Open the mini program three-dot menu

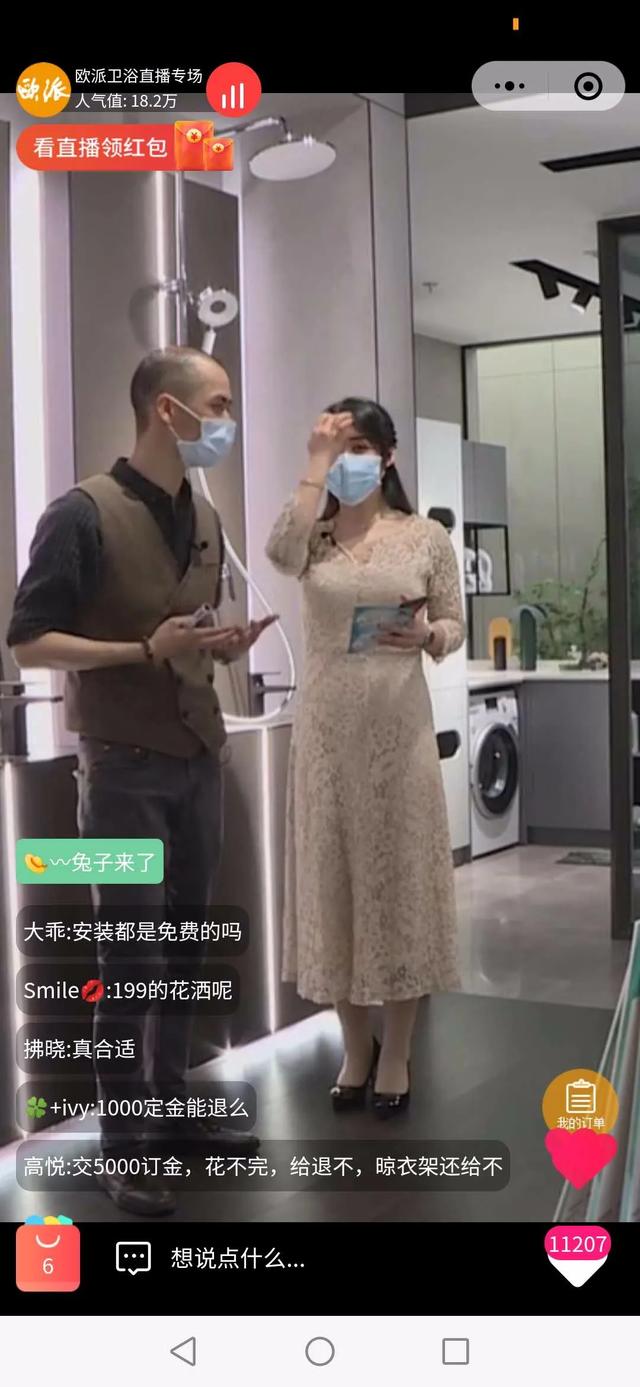(510, 87)
